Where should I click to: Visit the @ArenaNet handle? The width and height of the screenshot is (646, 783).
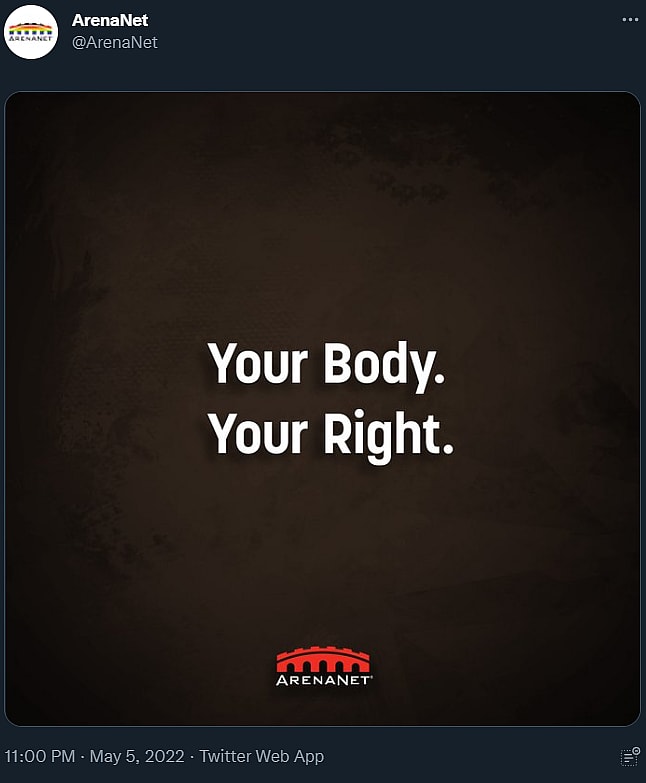115,42
